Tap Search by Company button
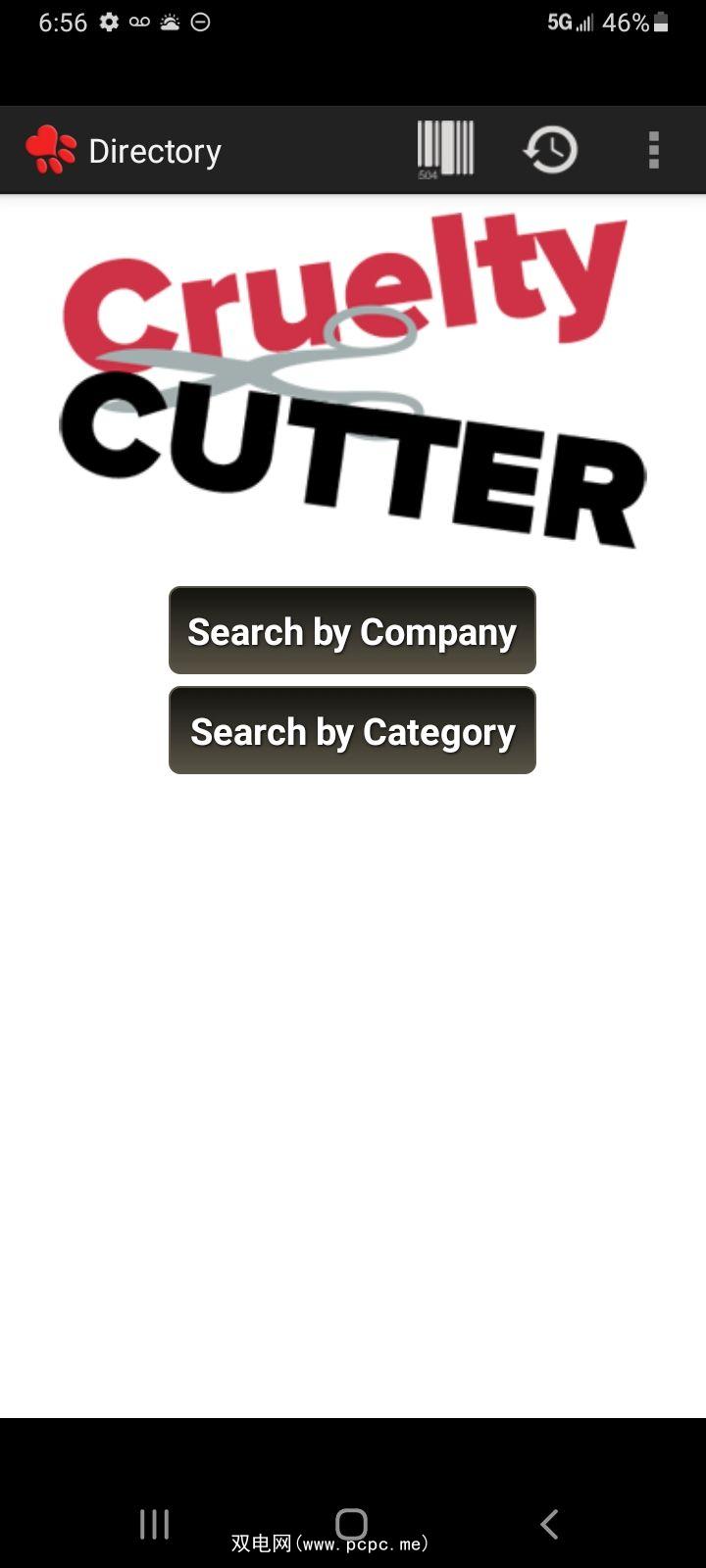The height and width of the screenshot is (1568, 706). pyautogui.click(x=352, y=631)
